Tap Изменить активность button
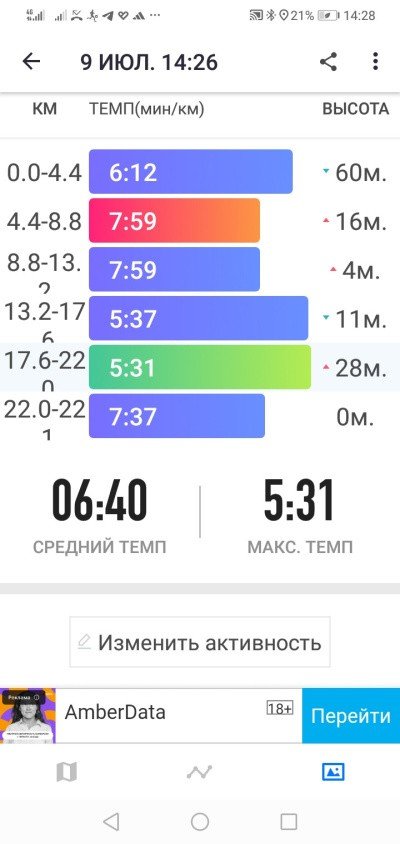 pyautogui.click(x=200, y=642)
